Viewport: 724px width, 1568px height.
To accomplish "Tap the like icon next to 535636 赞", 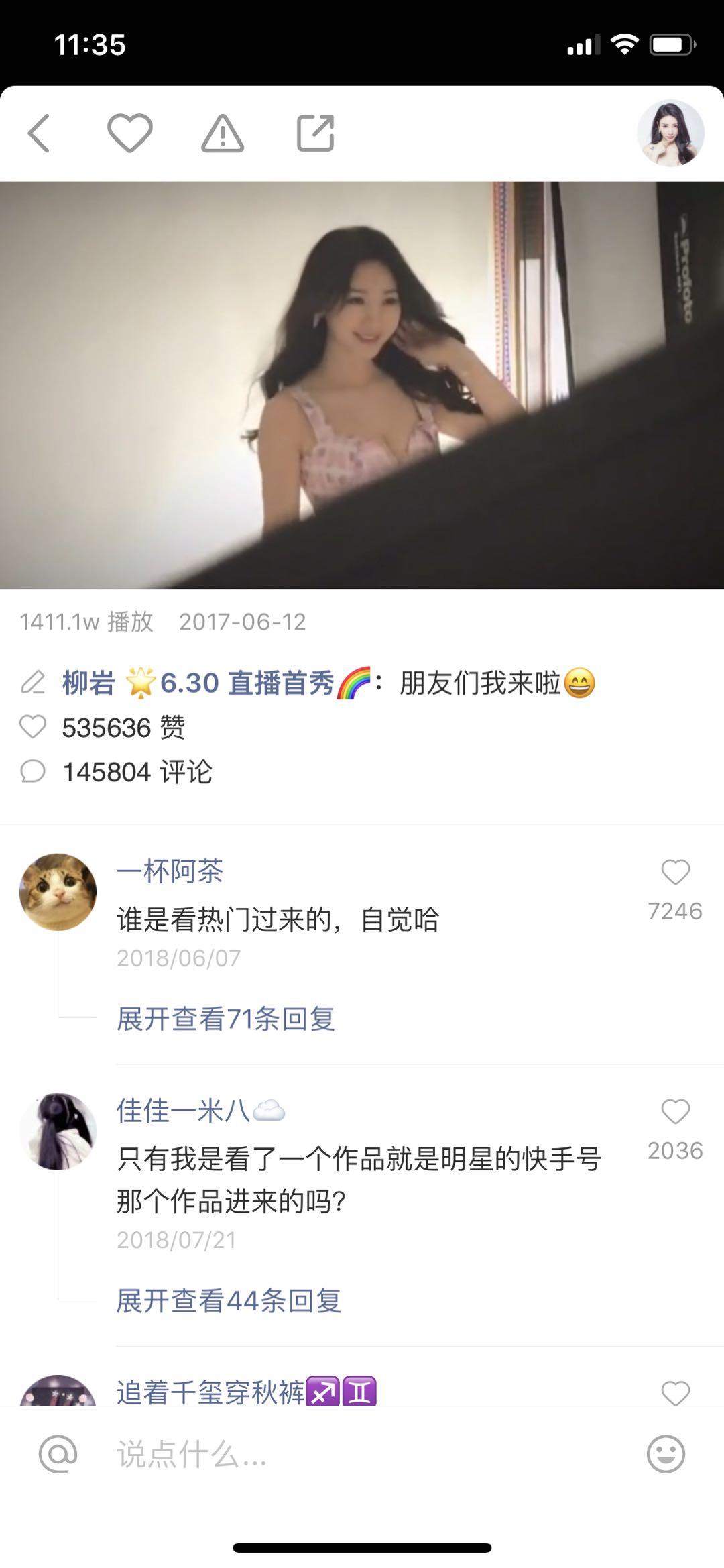I will [x=32, y=727].
